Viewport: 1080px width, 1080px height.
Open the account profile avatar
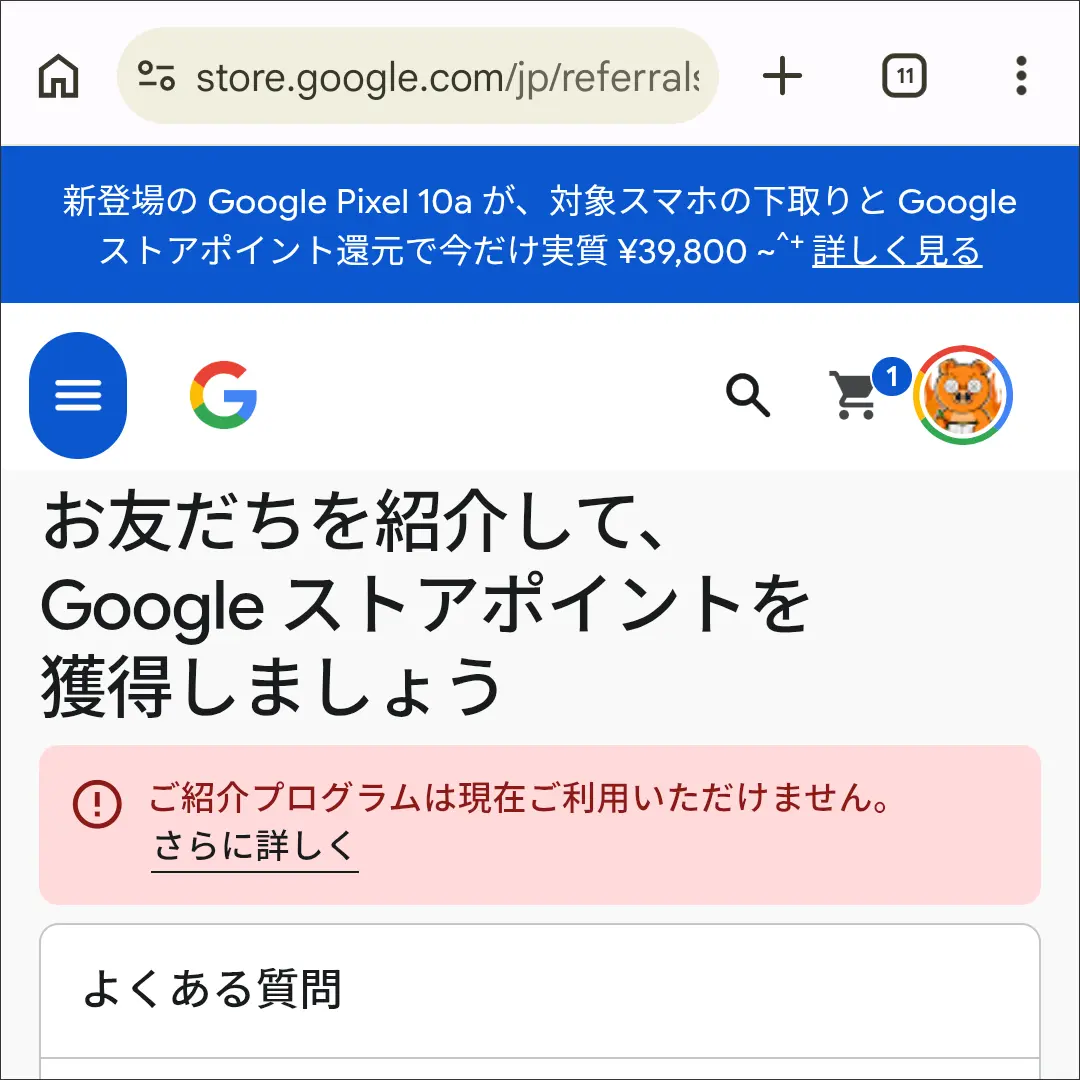pos(963,396)
